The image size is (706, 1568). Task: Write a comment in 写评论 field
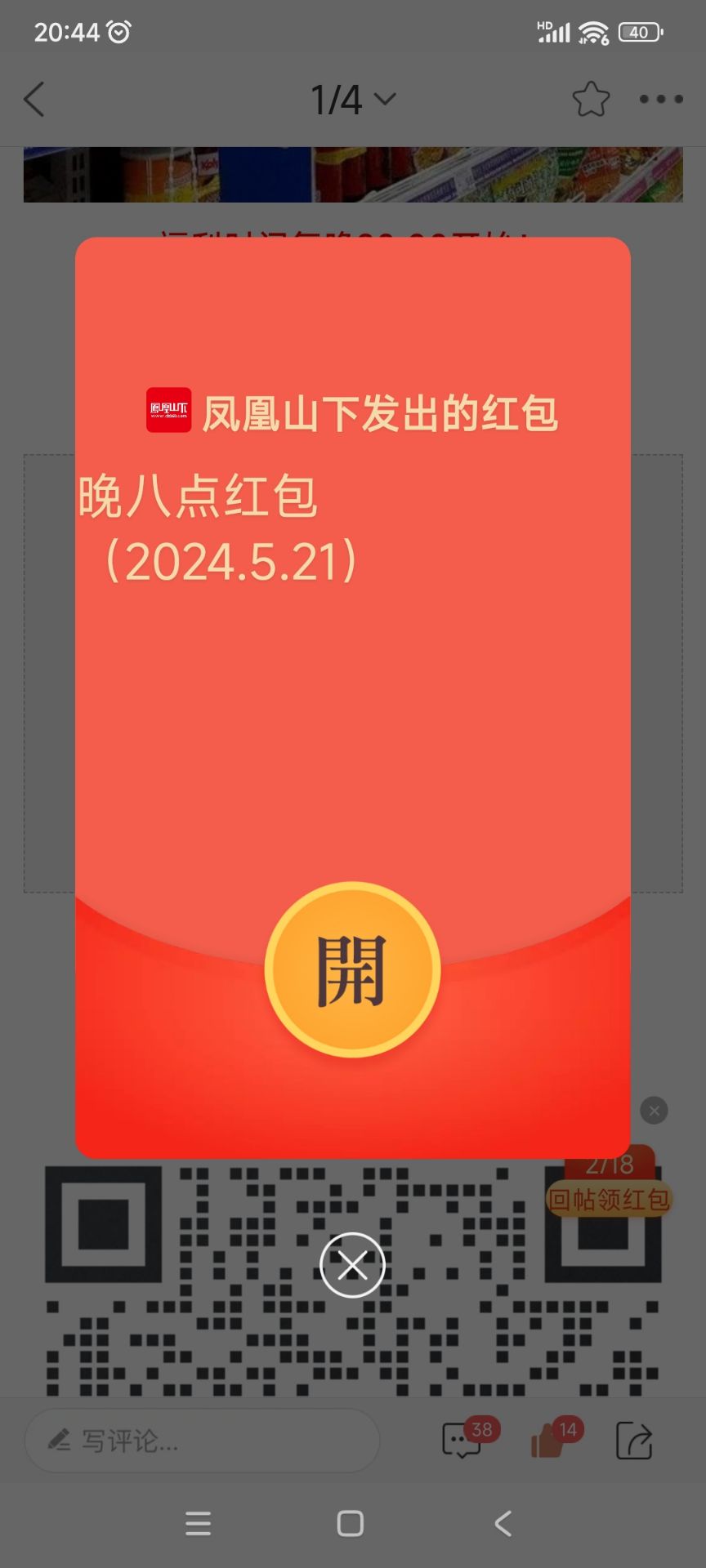(202, 1441)
